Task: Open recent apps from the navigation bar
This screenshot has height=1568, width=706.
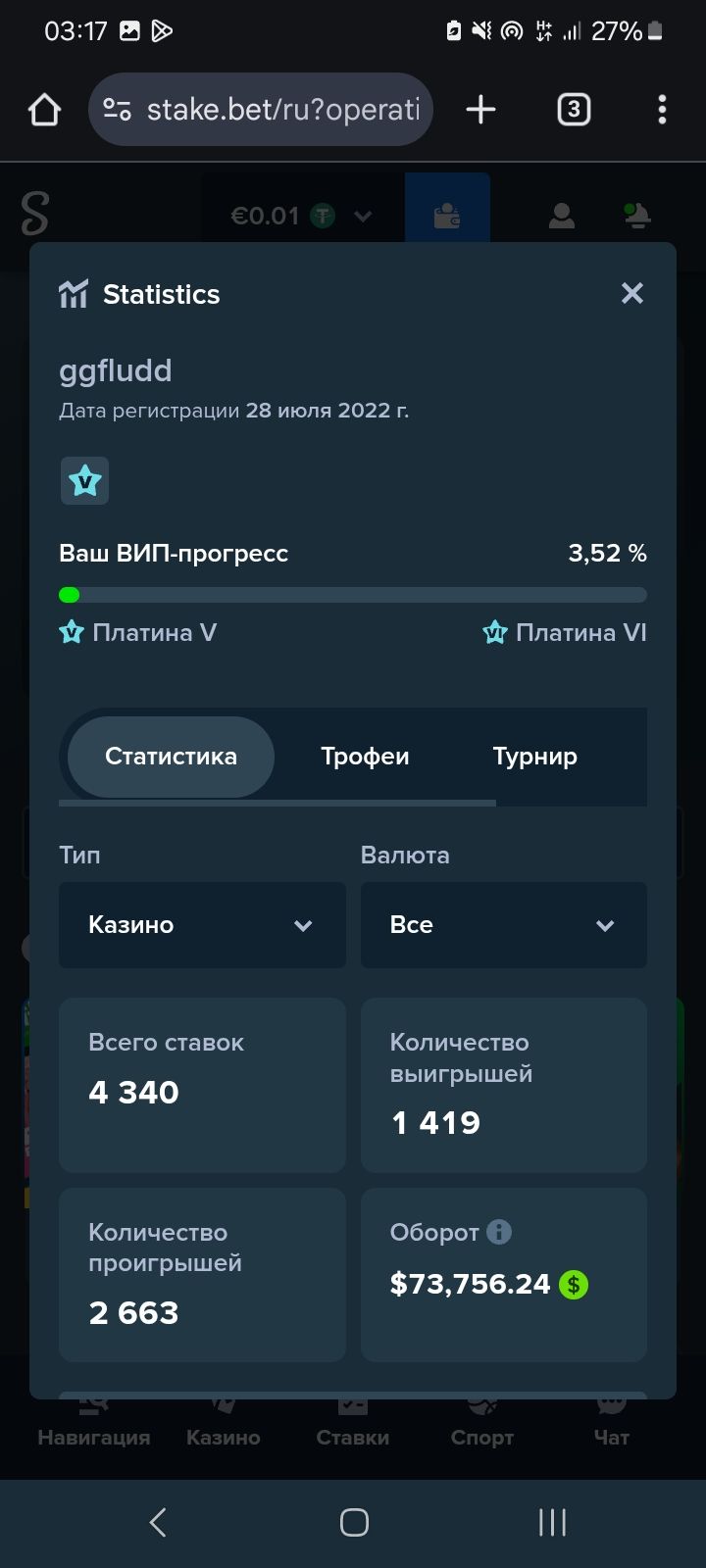Action: [552, 1522]
